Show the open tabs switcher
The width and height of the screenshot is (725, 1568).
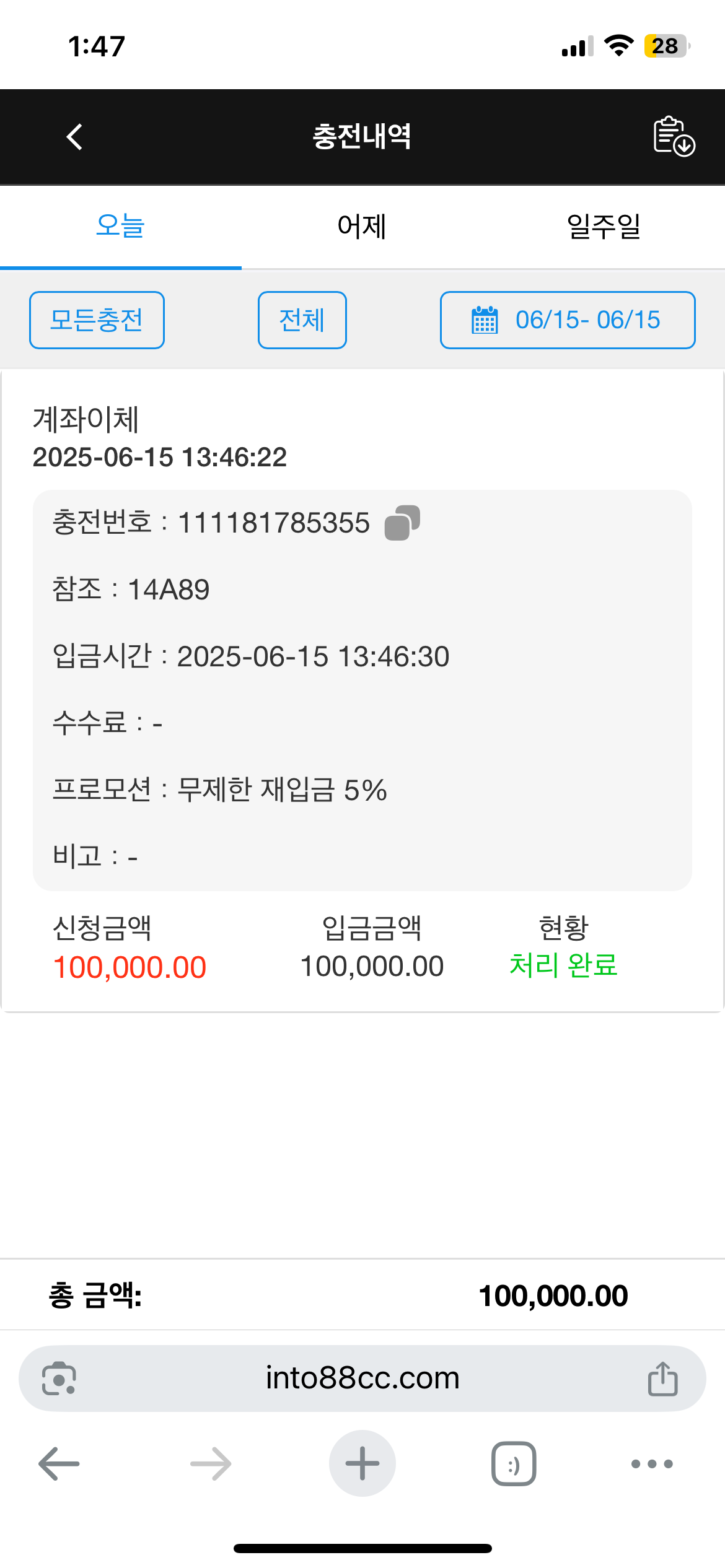pyautogui.click(x=514, y=1464)
